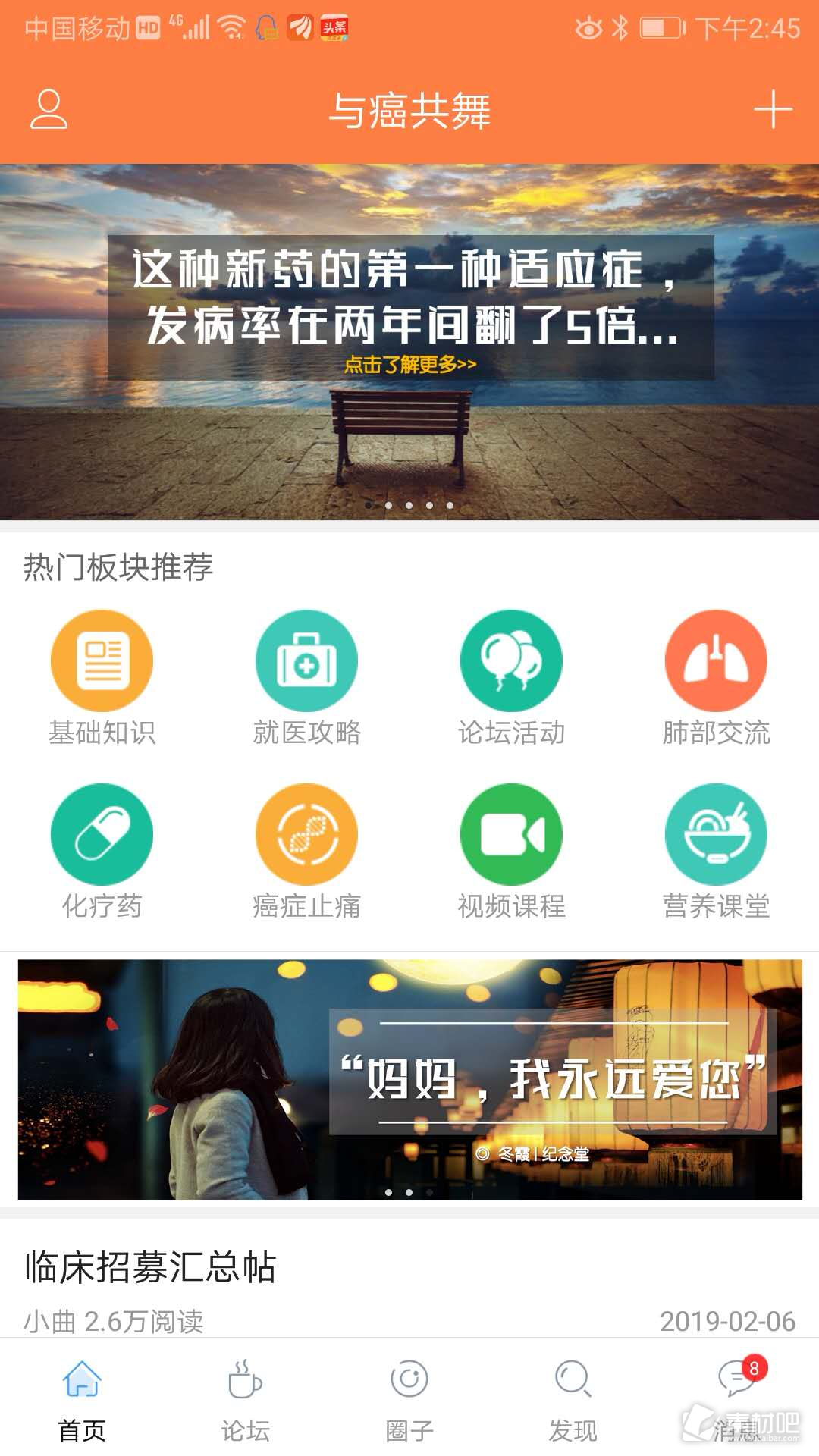
Task: Open the 妈妈，我永远爱您 banner
Action: point(409,1079)
